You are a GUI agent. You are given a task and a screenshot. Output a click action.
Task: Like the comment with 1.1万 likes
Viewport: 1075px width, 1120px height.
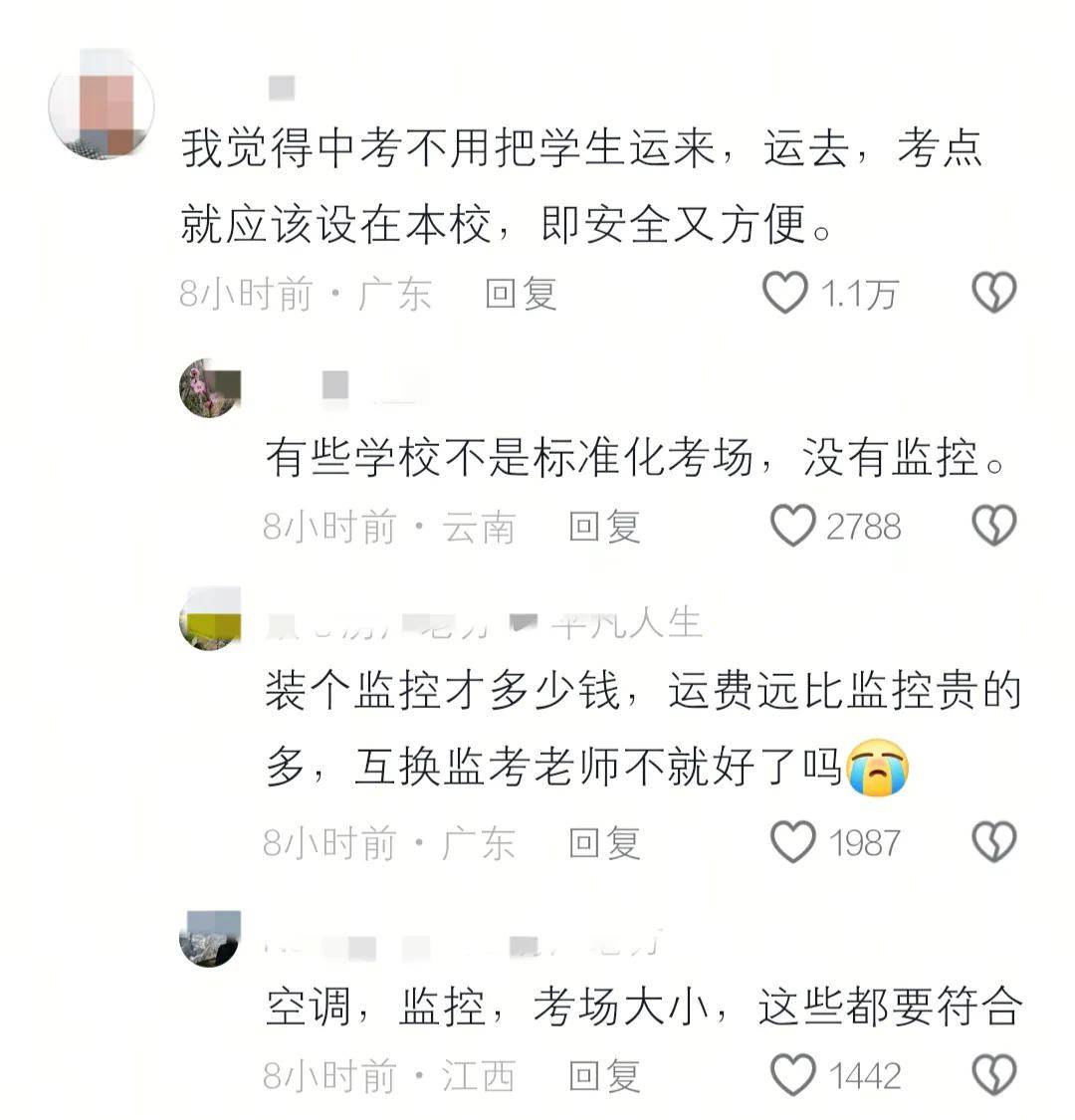pos(785,293)
